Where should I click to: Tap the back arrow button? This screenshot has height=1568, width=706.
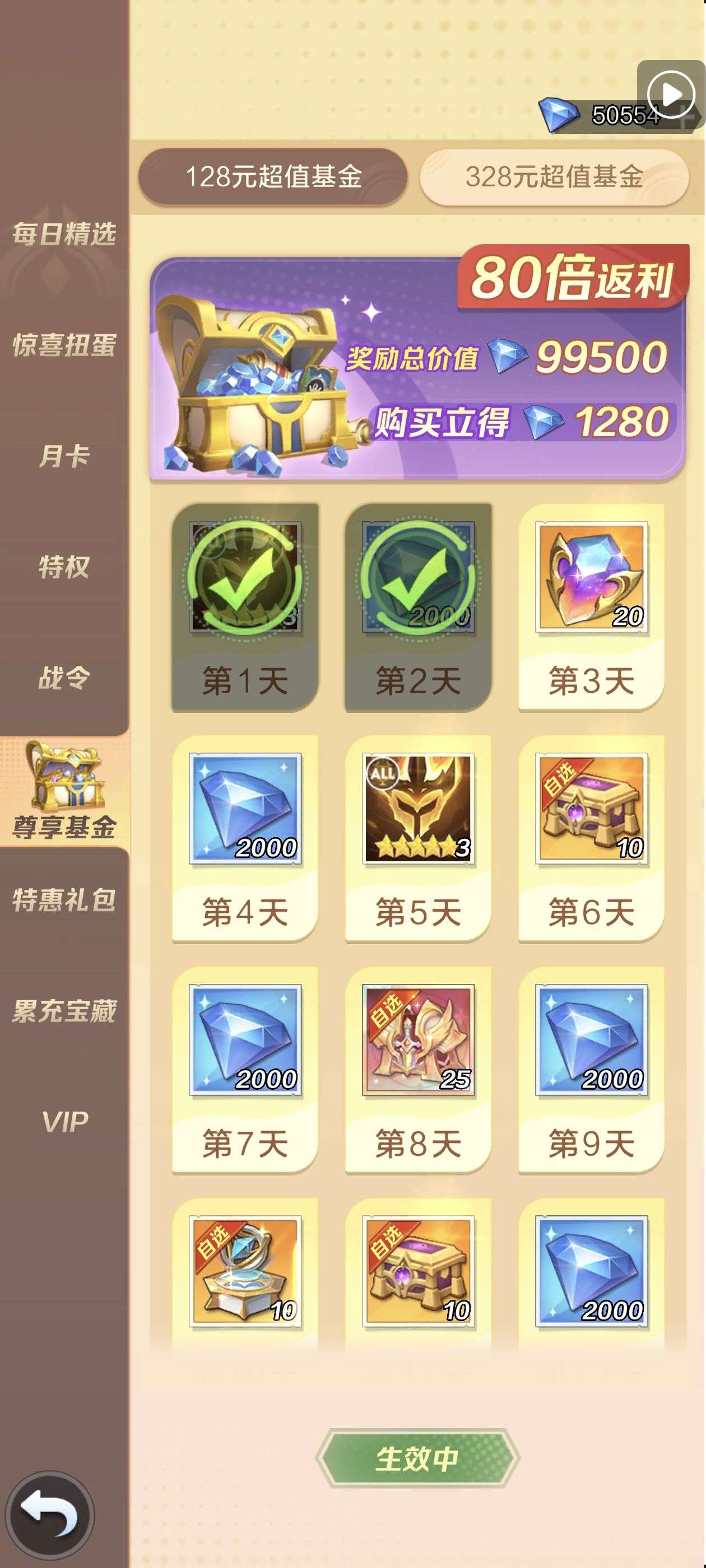pos(49,1514)
